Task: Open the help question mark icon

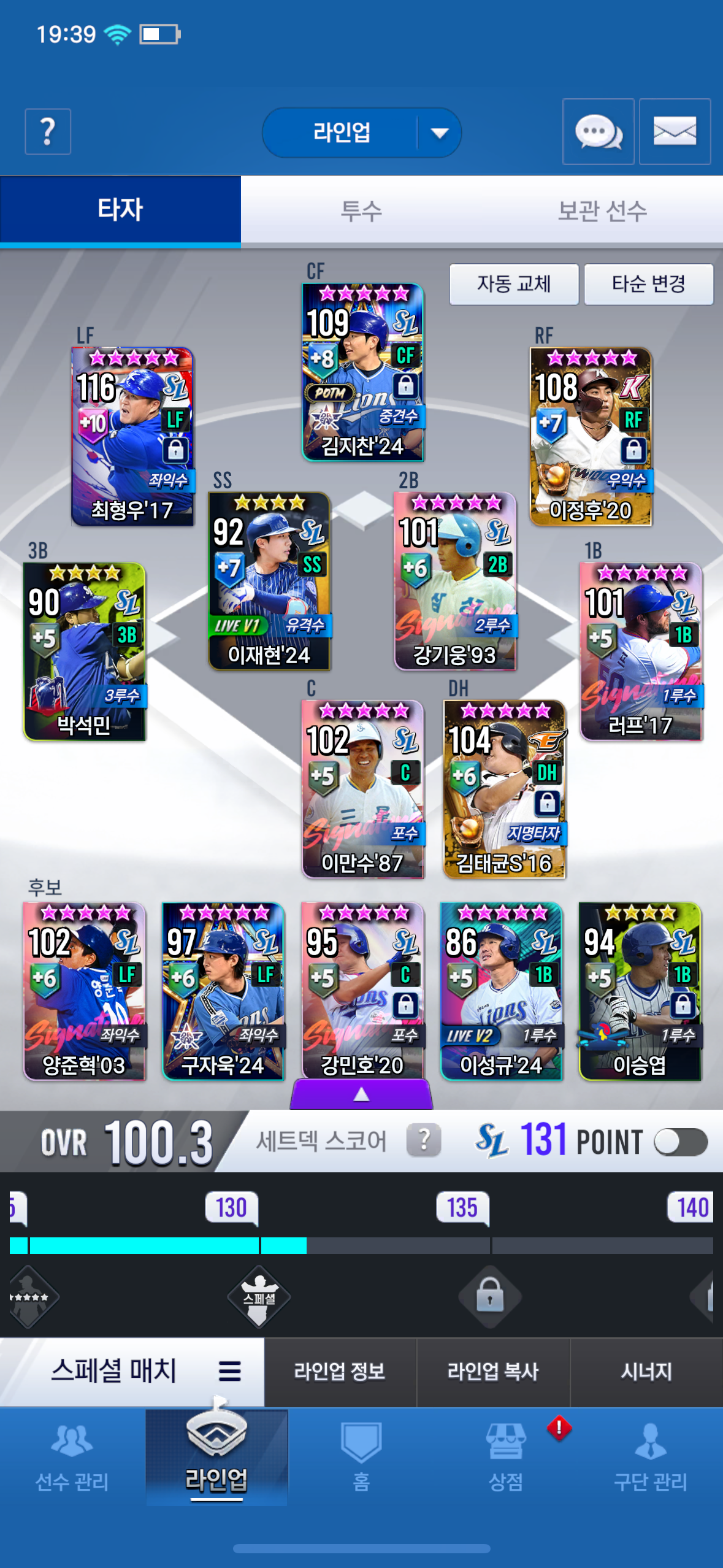Action: pos(48,132)
